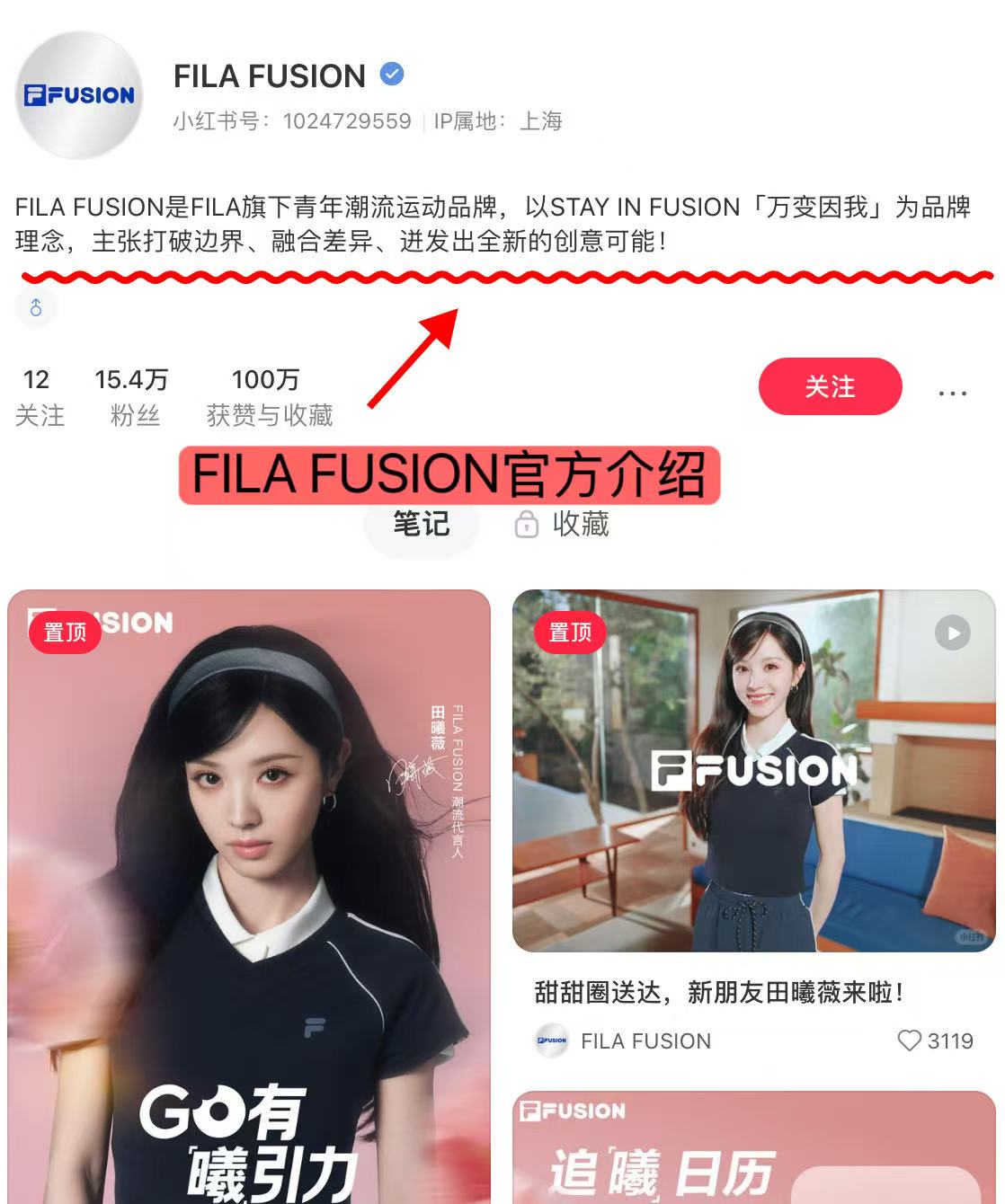
Task: Like the 甜甜圈送达 post
Action: click(910, 1040)
